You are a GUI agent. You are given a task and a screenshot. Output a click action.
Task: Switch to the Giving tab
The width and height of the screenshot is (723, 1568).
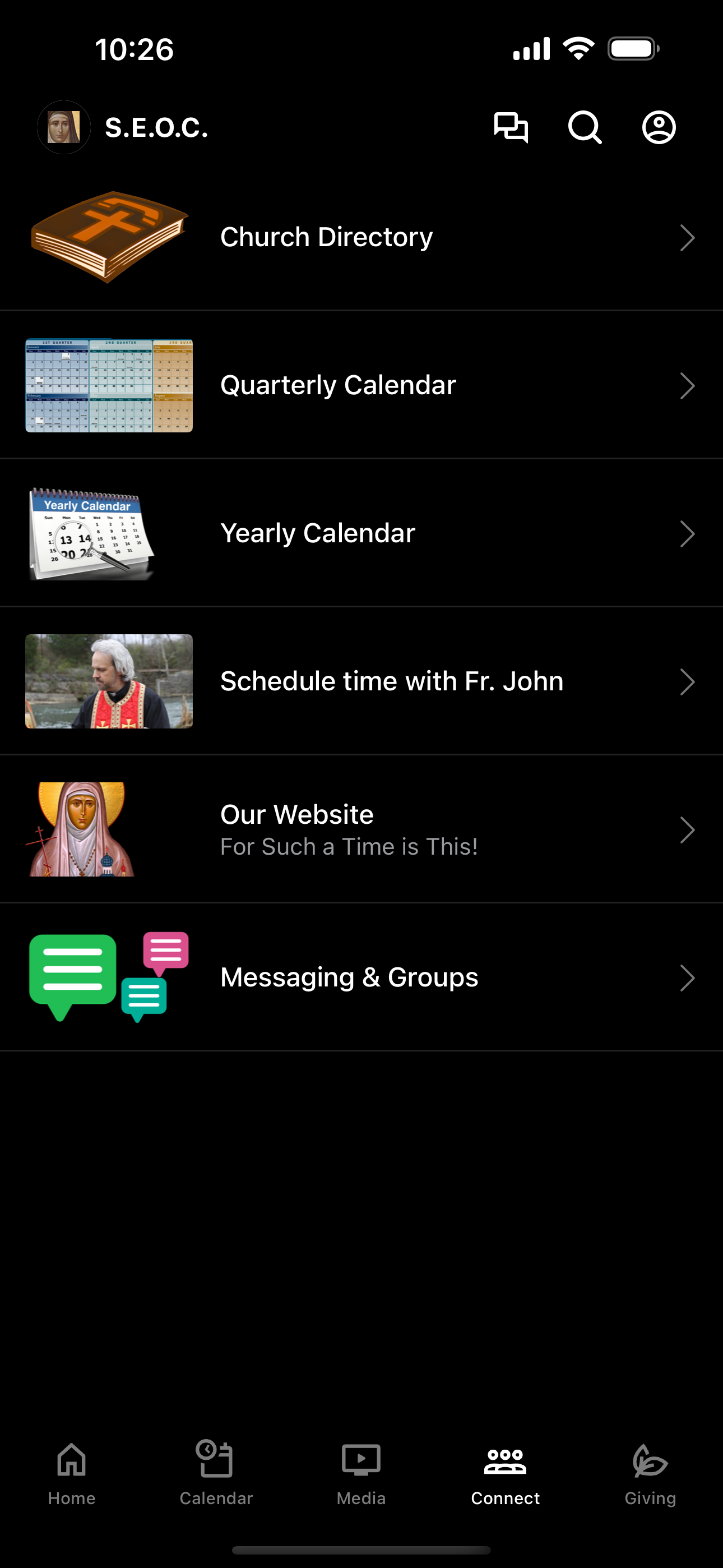(651, 1473)
